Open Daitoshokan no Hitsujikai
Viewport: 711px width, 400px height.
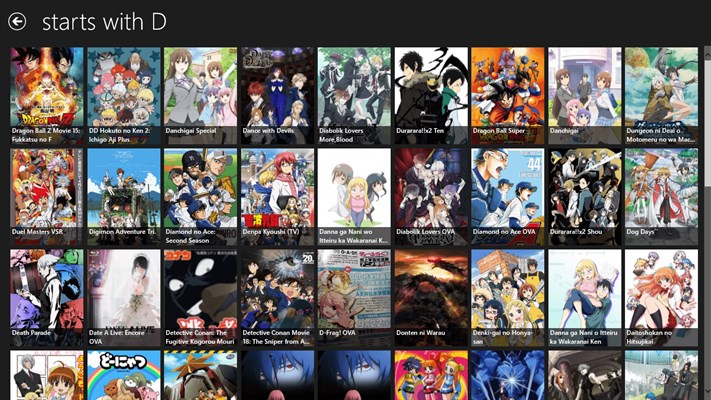click(661, 297)
